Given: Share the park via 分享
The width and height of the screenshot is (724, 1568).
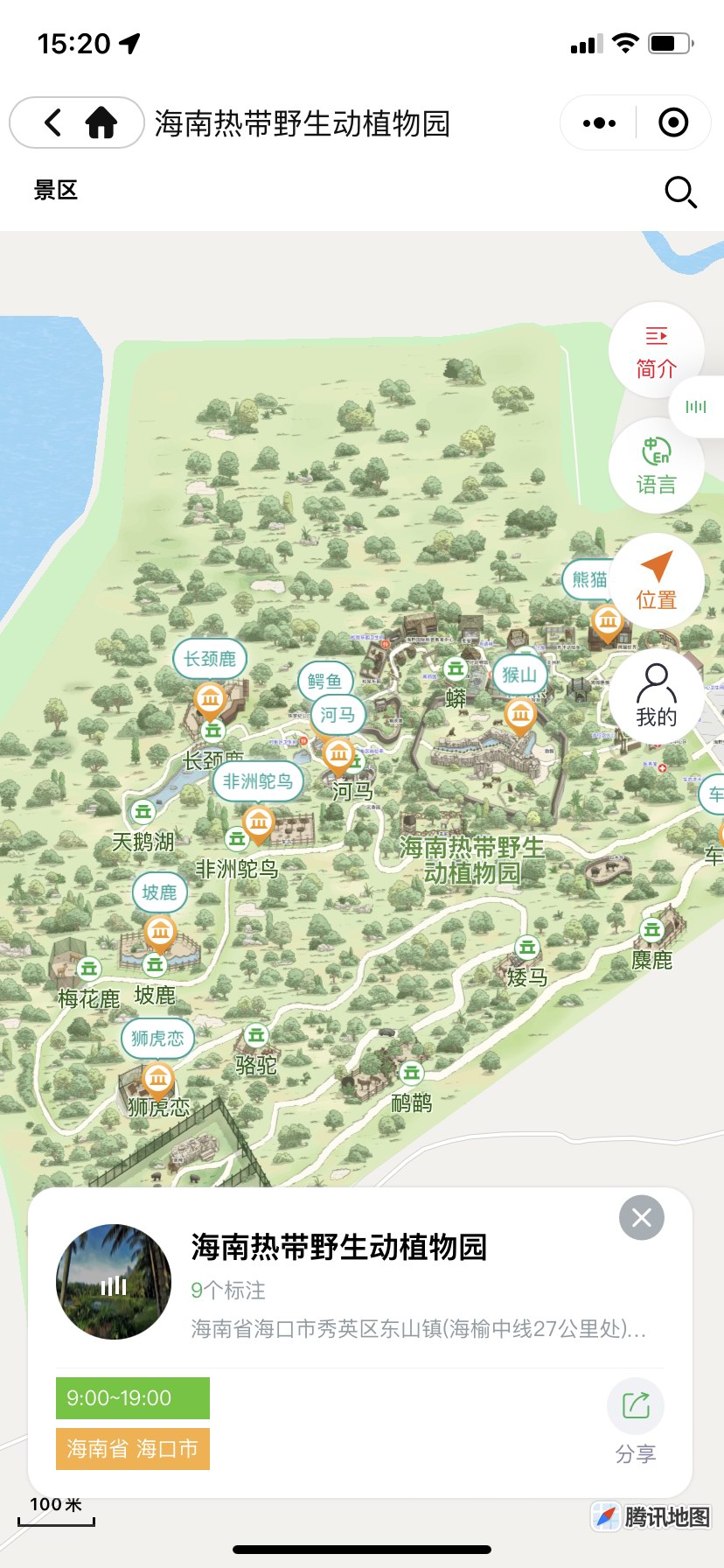Looking at the screenshot, I should pos(636,1422).
